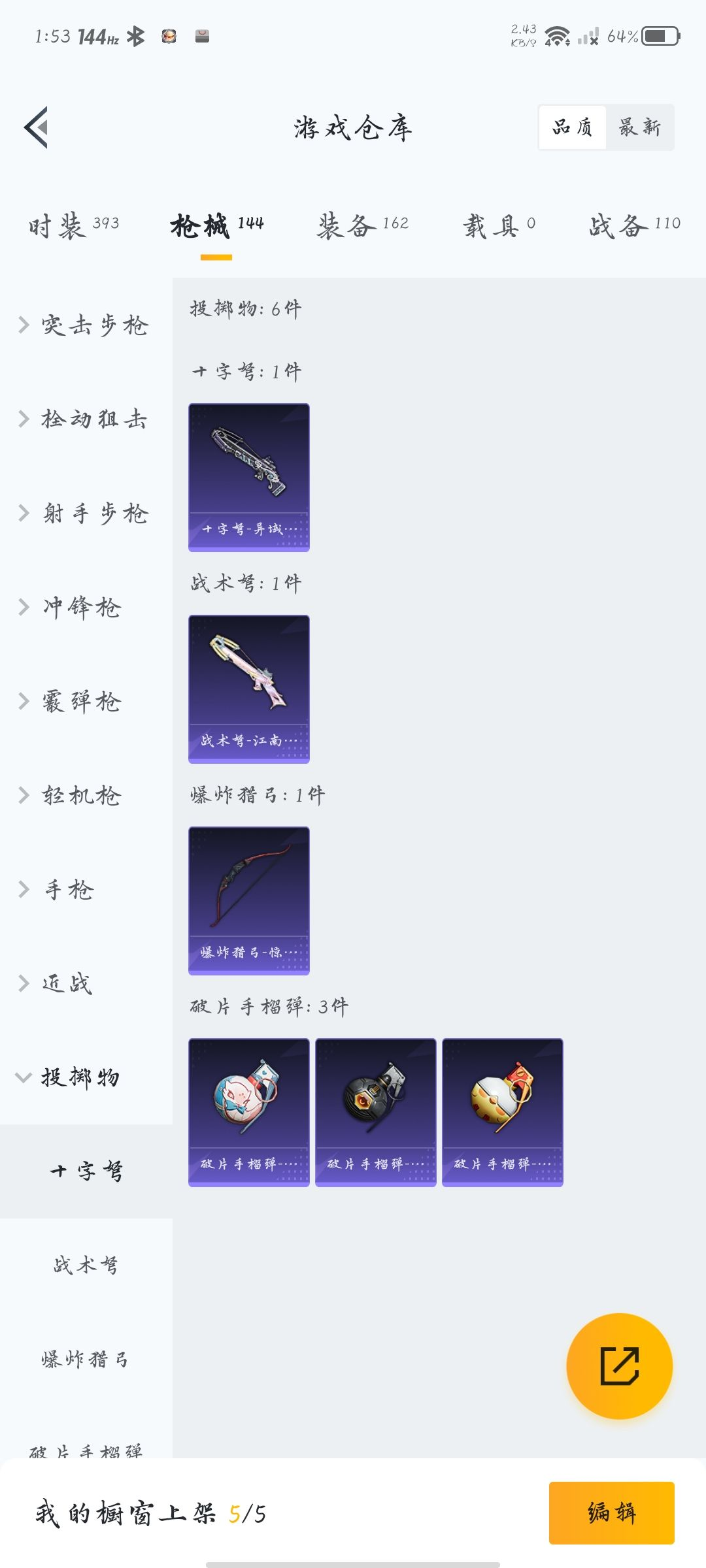The width and height of the screenshot is (706, 1568).
Task: Open the 战备 tab
Action: [x=634, y=225]
